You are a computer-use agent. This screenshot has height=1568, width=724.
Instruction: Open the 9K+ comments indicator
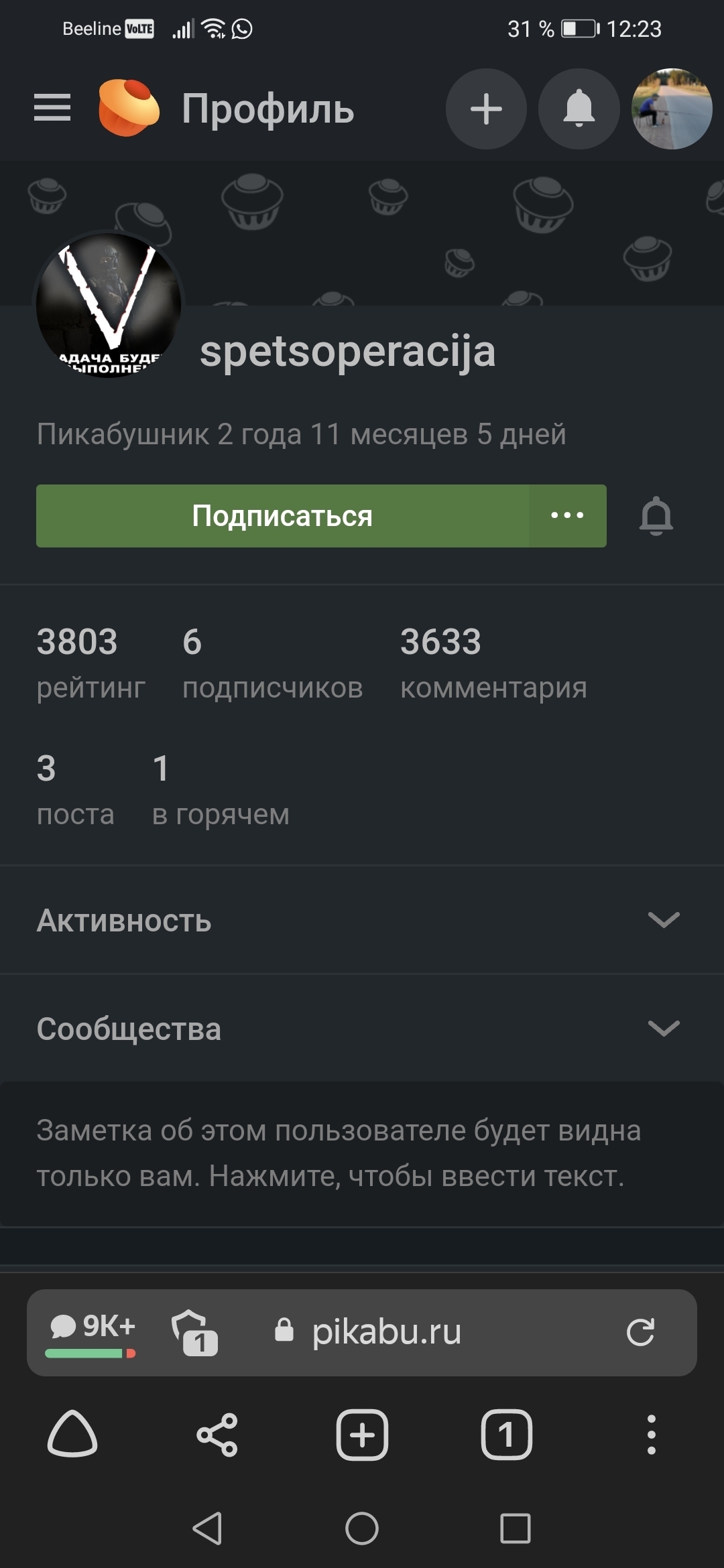pyautogui.click(x=91, y=1331)
